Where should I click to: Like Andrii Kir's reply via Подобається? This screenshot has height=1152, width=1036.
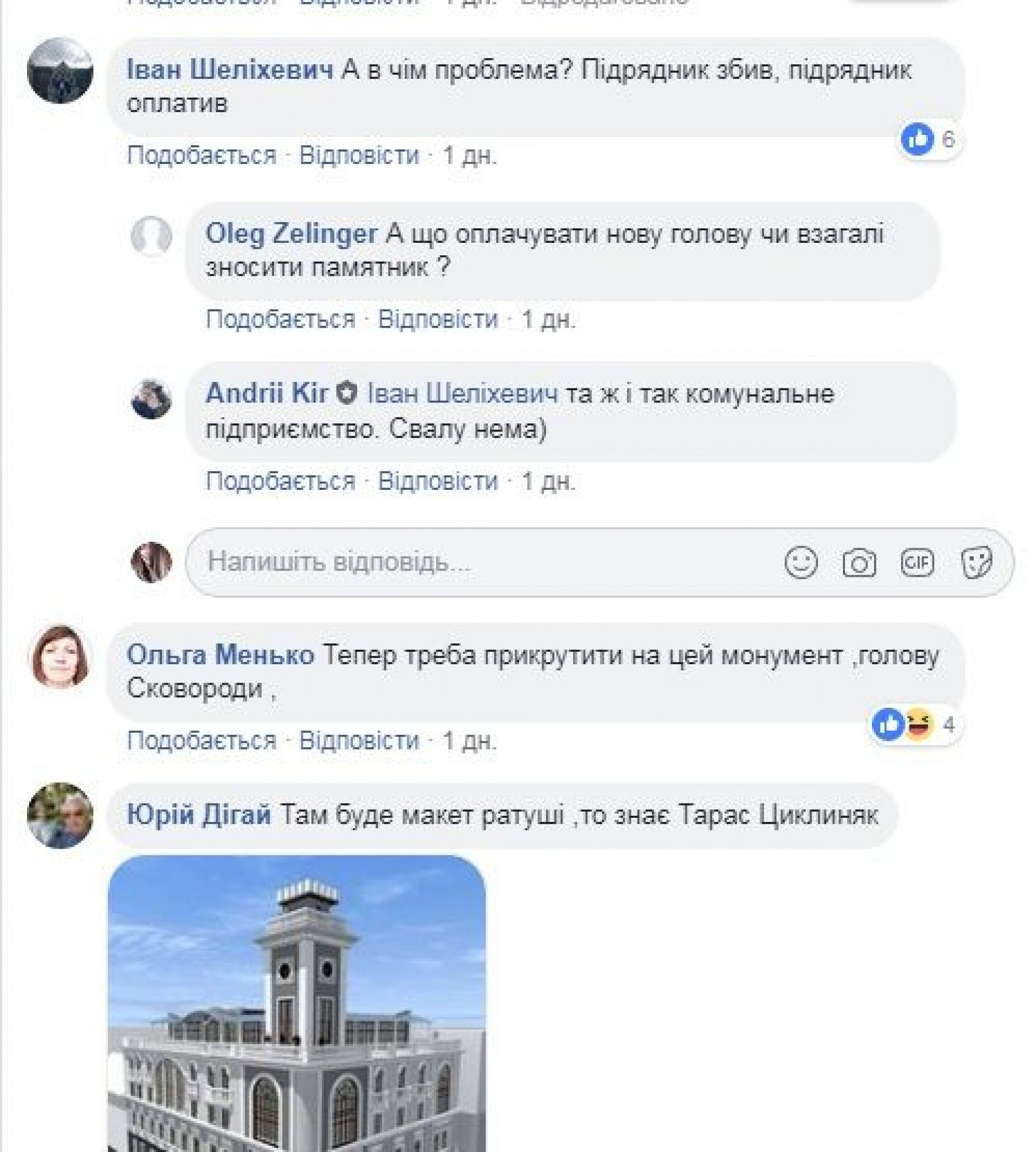pyautogui.click(x=280, y=481)
